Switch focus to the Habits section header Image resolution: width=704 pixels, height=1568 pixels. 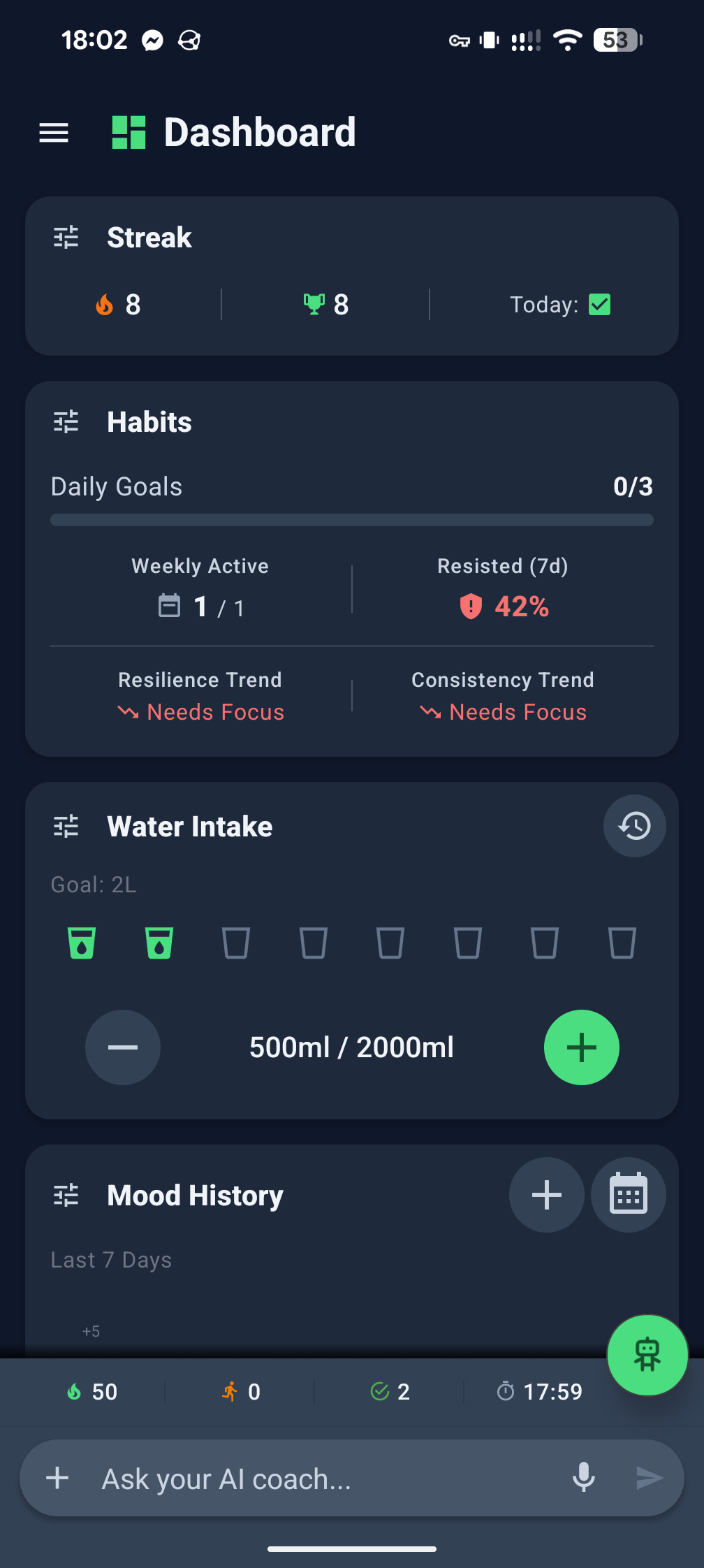click(149, 421)
